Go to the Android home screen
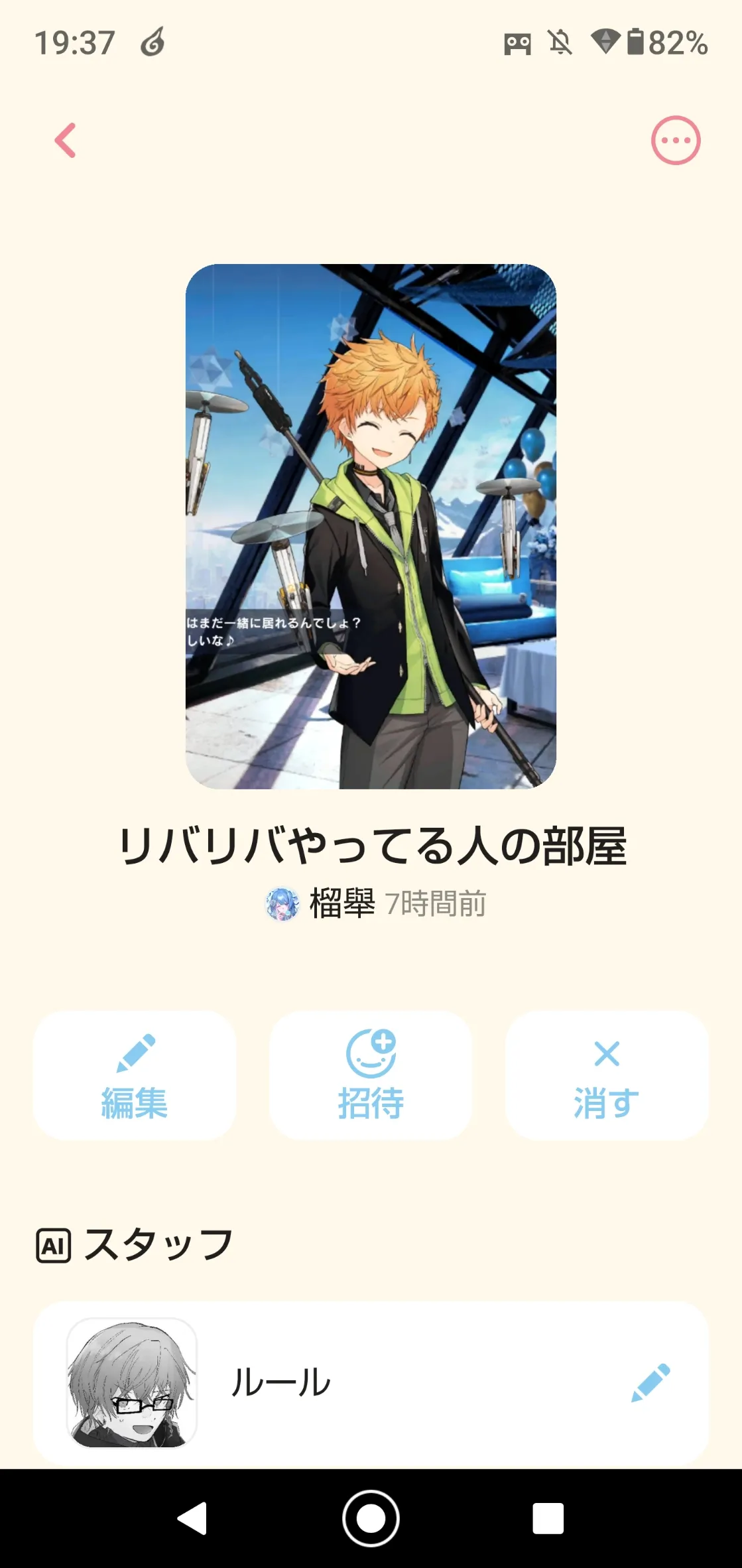This screenshot has height=1568, width=742. point(371,1518)
